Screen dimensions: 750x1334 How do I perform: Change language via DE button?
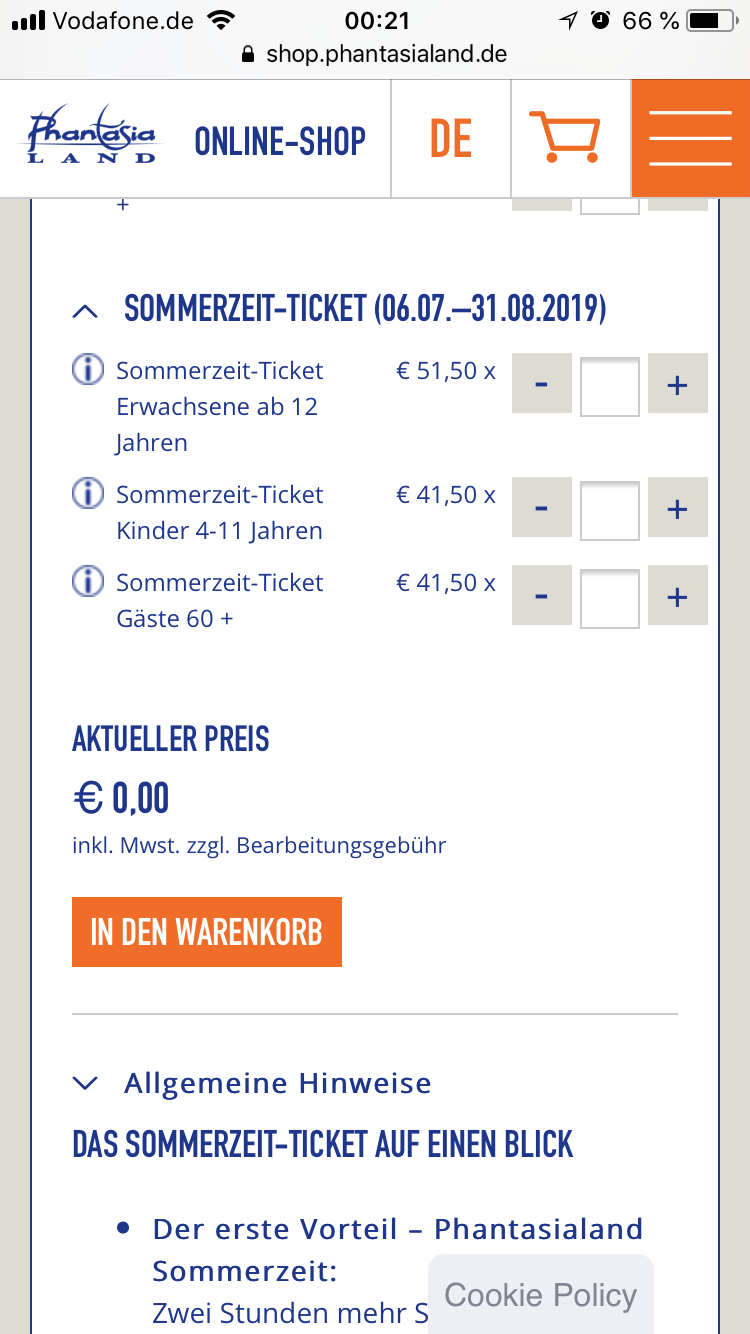pos(451,138)
